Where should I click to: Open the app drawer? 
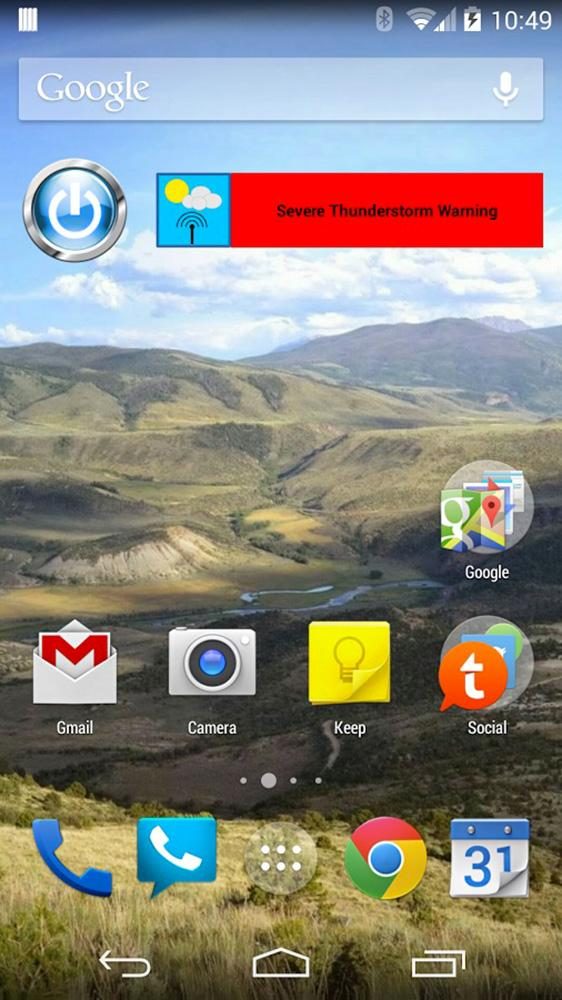(281, 858)
